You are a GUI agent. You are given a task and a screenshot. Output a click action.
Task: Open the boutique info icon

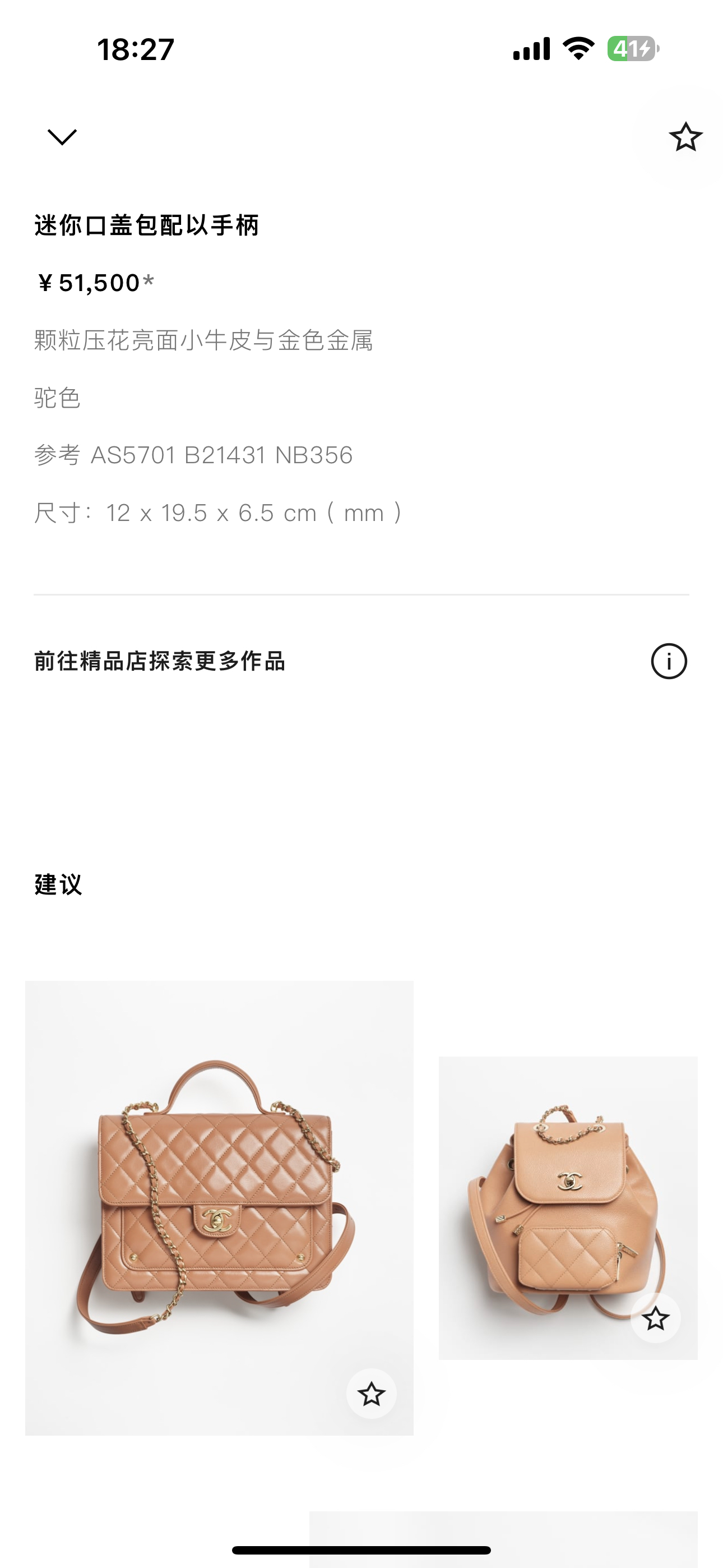[668, 661]
